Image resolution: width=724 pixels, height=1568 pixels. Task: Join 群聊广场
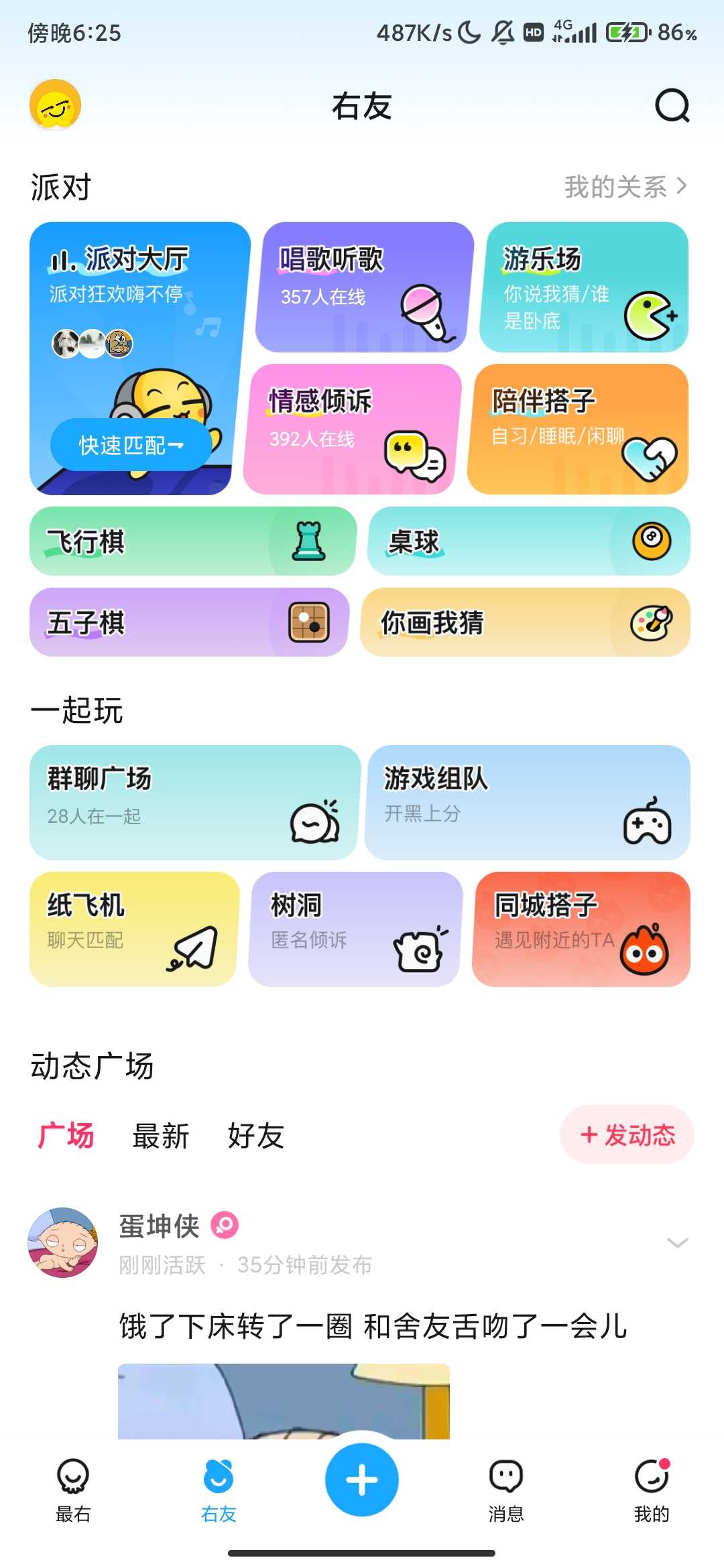point(194,802)
